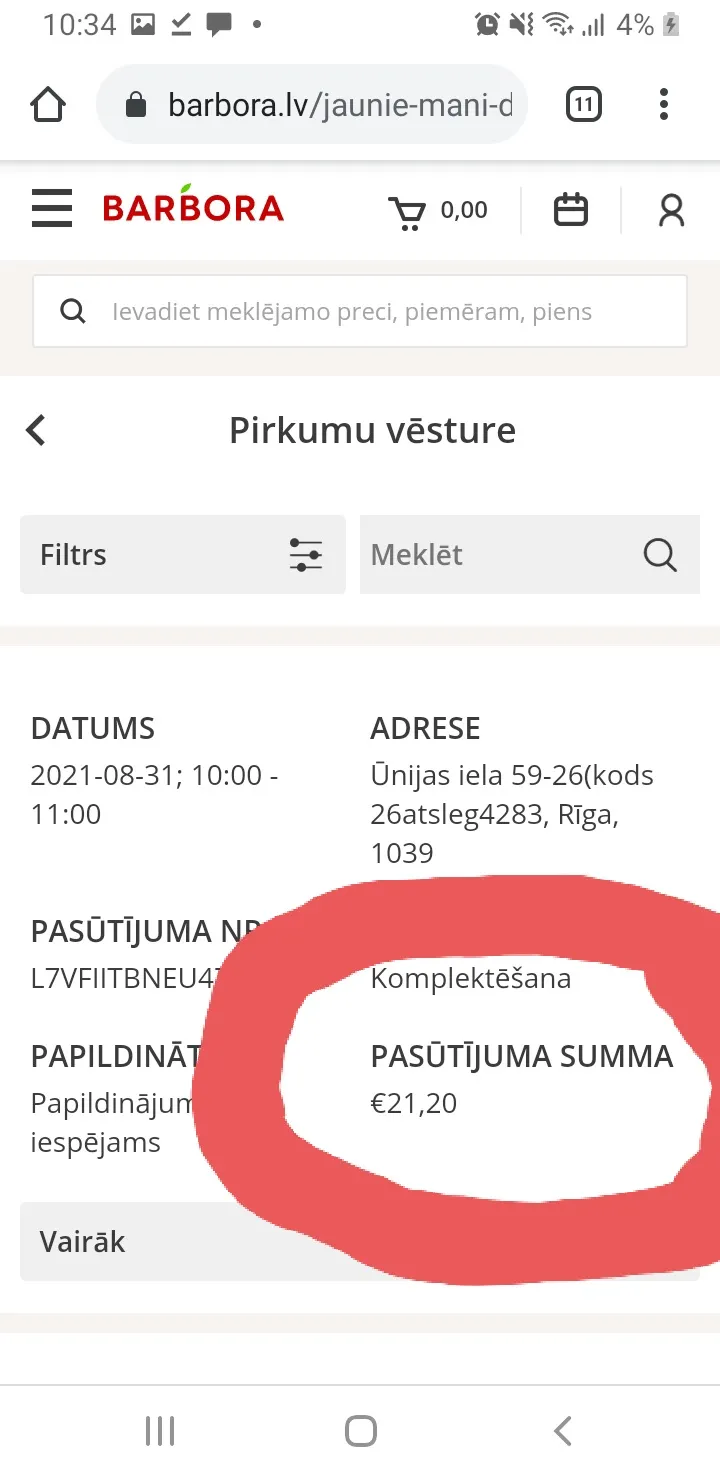
Task: Open the Filtrs filter button
Action: click(183, 555)
